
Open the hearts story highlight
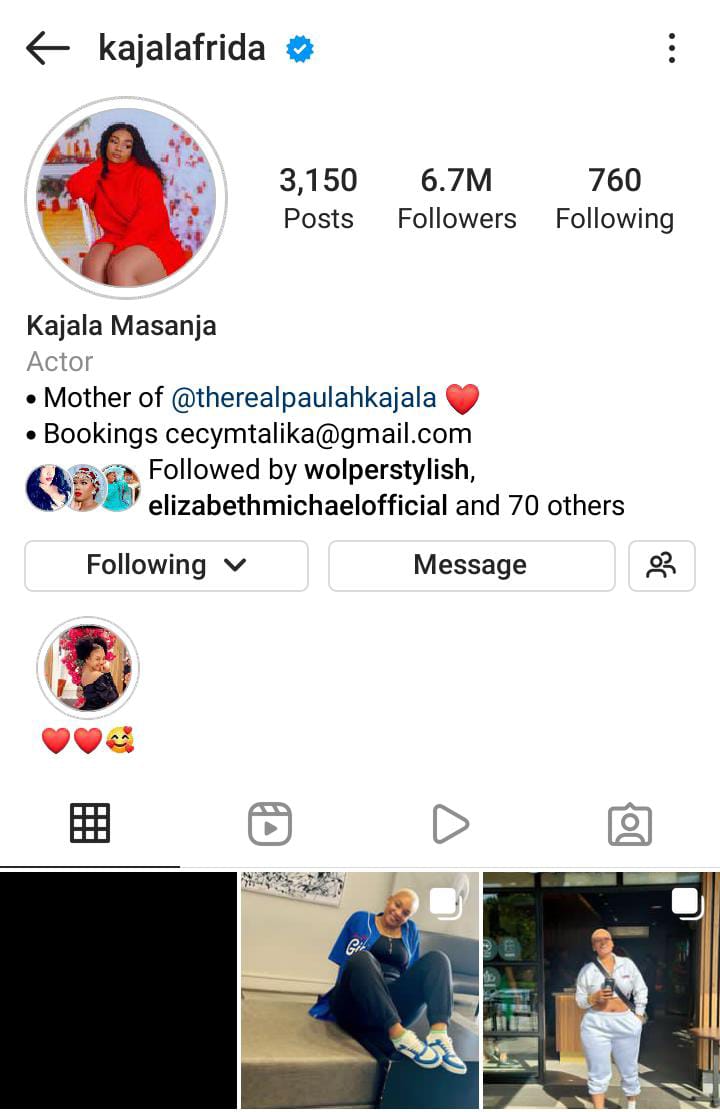(x=88, y=668)
